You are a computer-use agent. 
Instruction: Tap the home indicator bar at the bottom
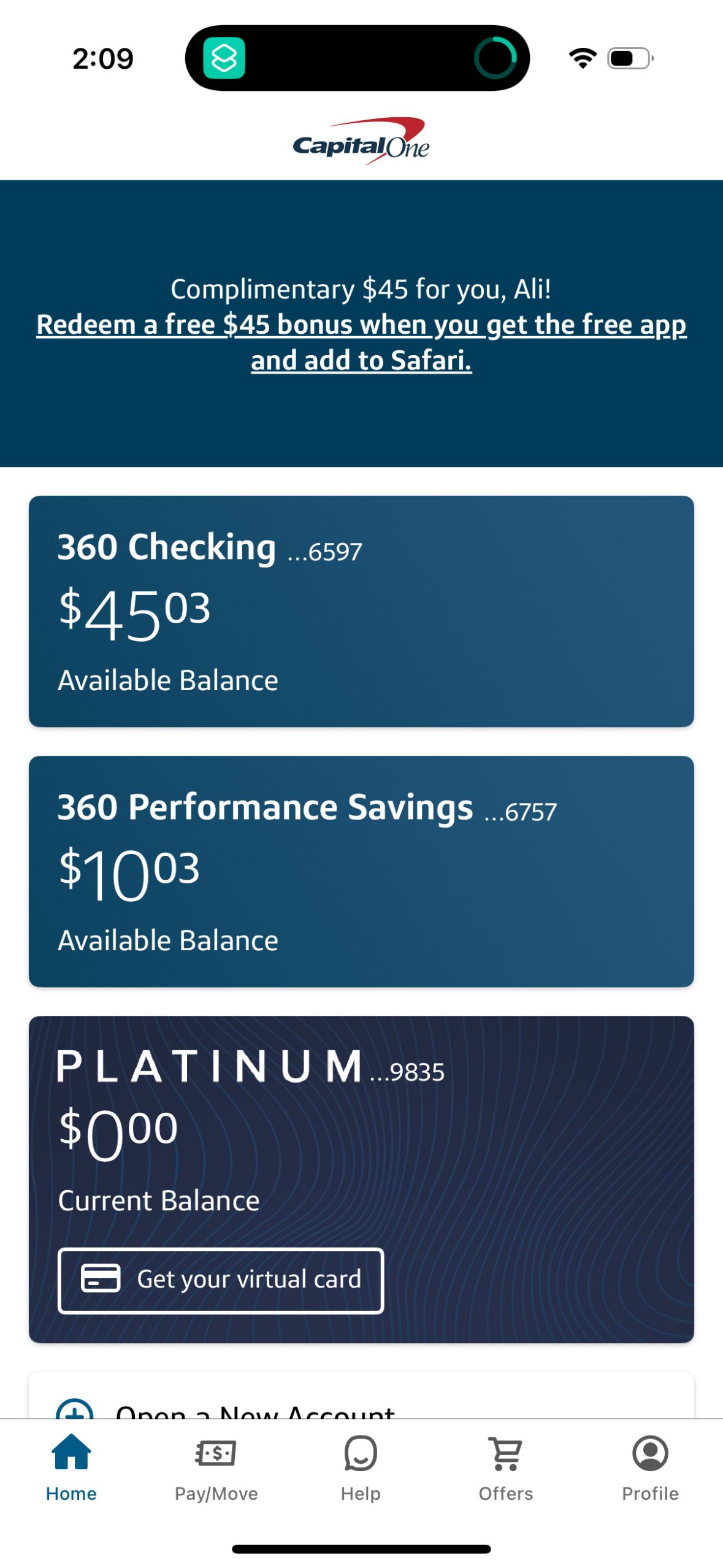coord(361,1550)
